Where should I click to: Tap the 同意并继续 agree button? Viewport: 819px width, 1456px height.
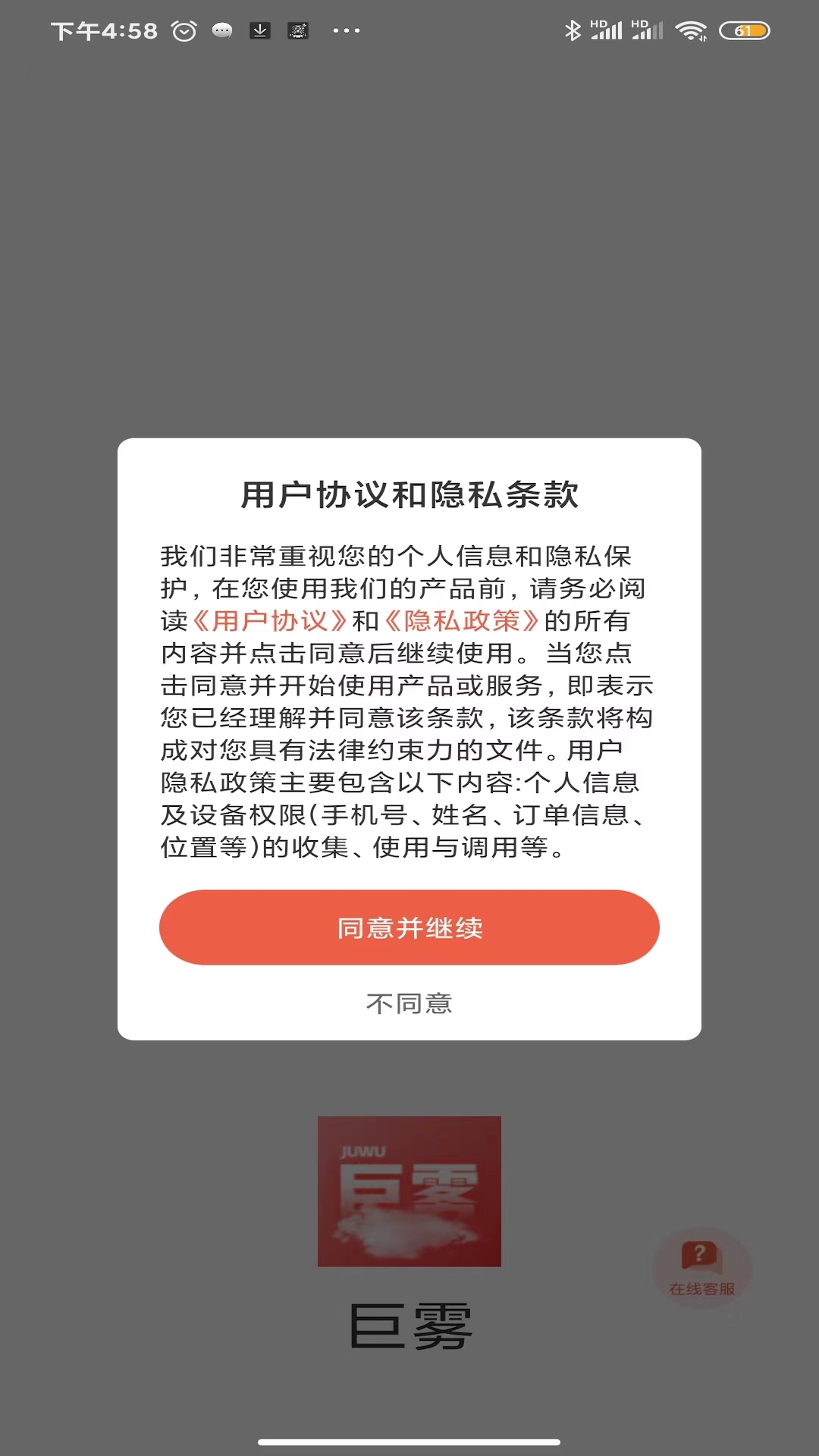(409, 927)
